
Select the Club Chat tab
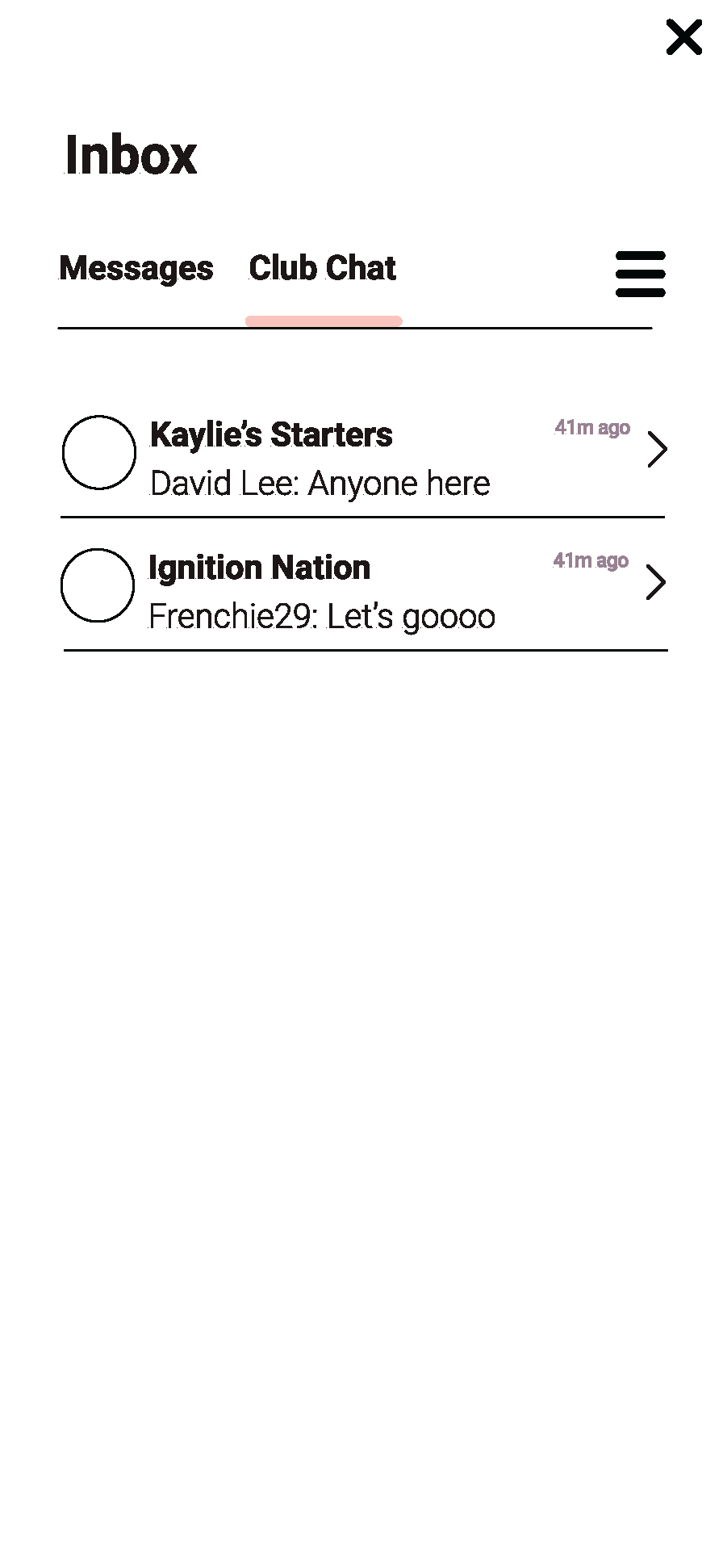click(x=323, y=268)
